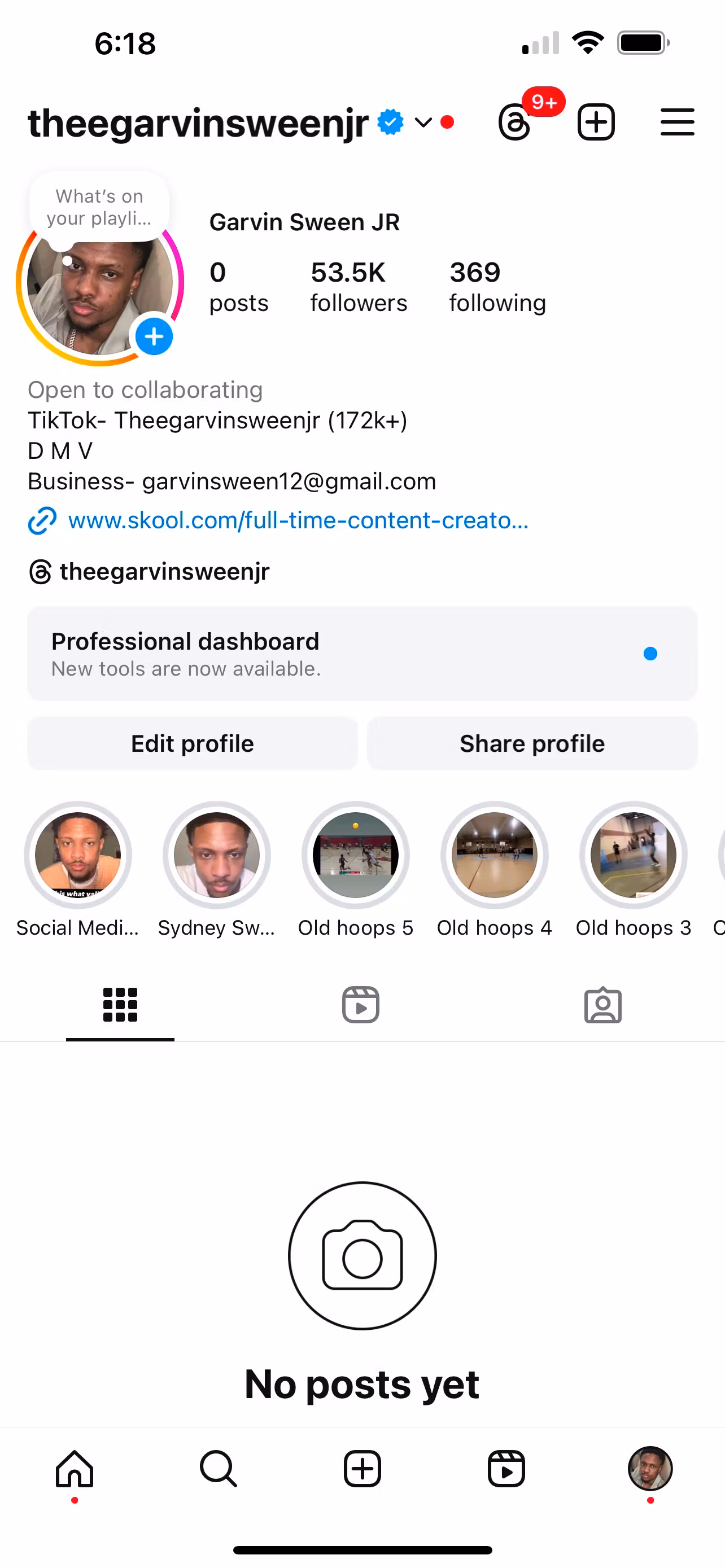This screenshot has height=1568, width=725.
Task: Open the Professional dashboard
Action: pos(362,653)
